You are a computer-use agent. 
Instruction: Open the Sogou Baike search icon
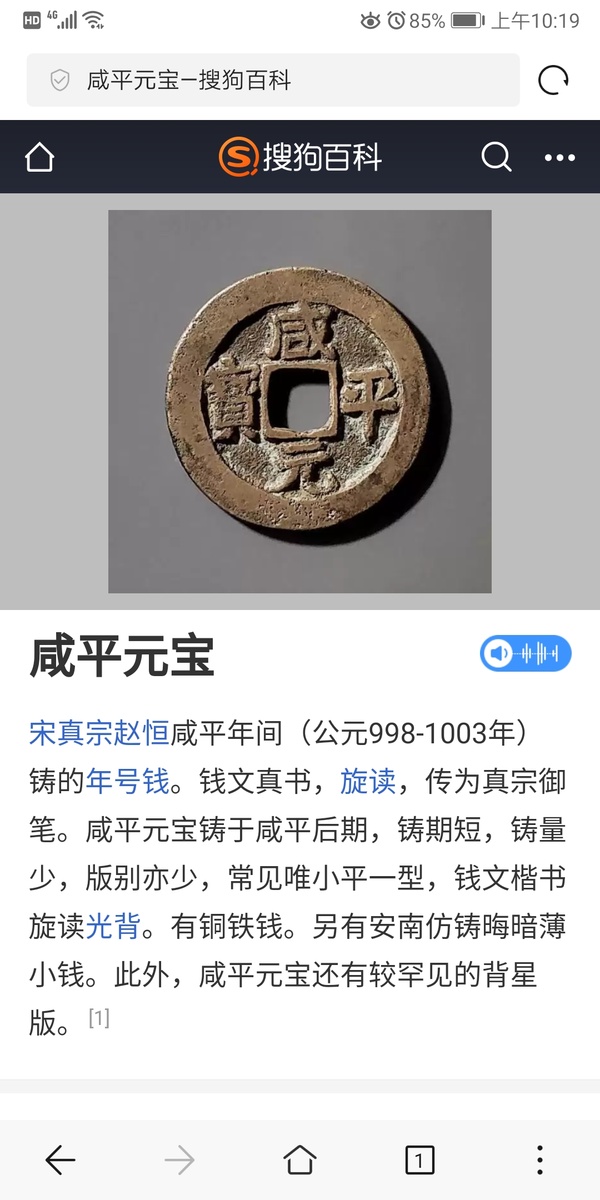click(496, 157)
